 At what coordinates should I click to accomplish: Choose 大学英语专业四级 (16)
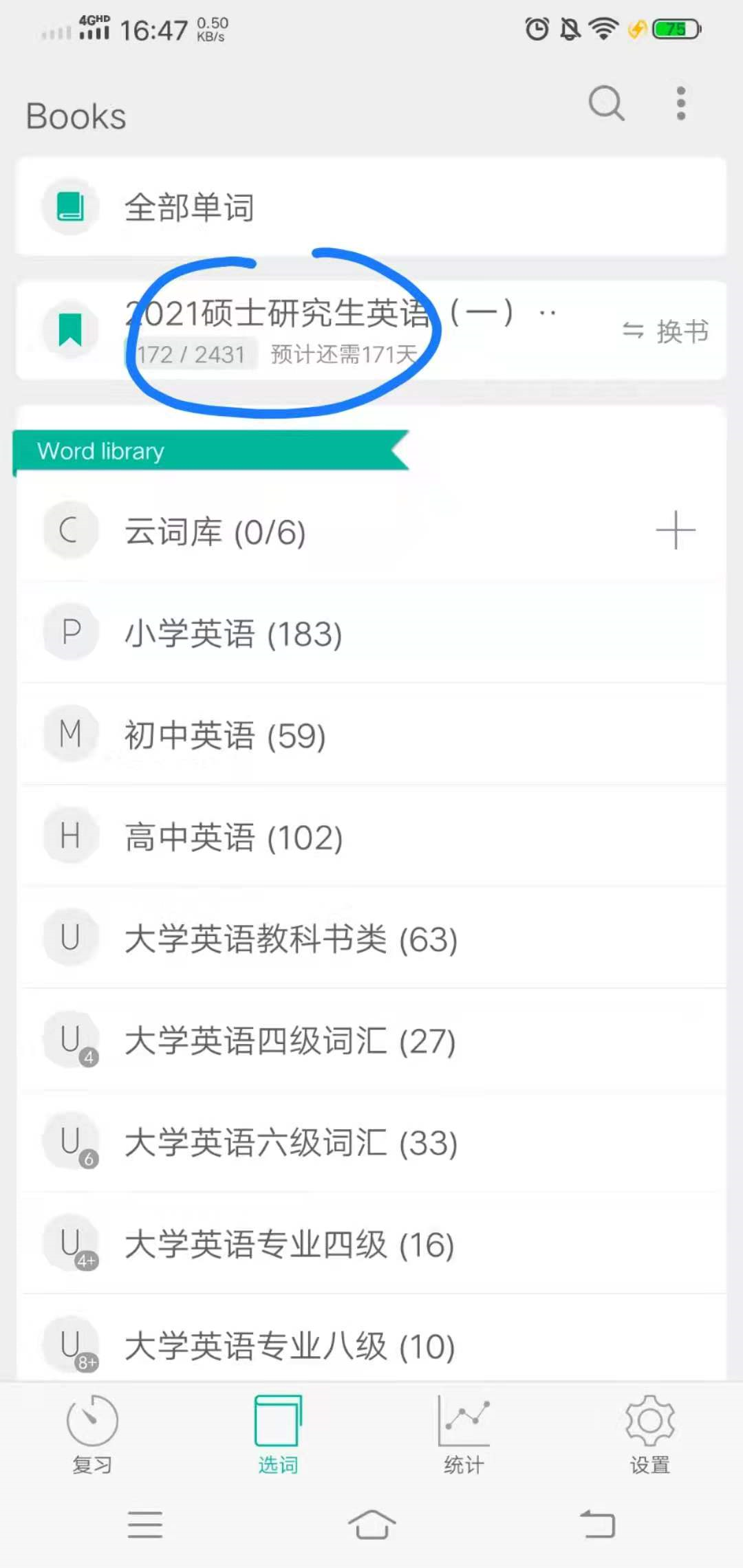click(x=289, y=1244)
